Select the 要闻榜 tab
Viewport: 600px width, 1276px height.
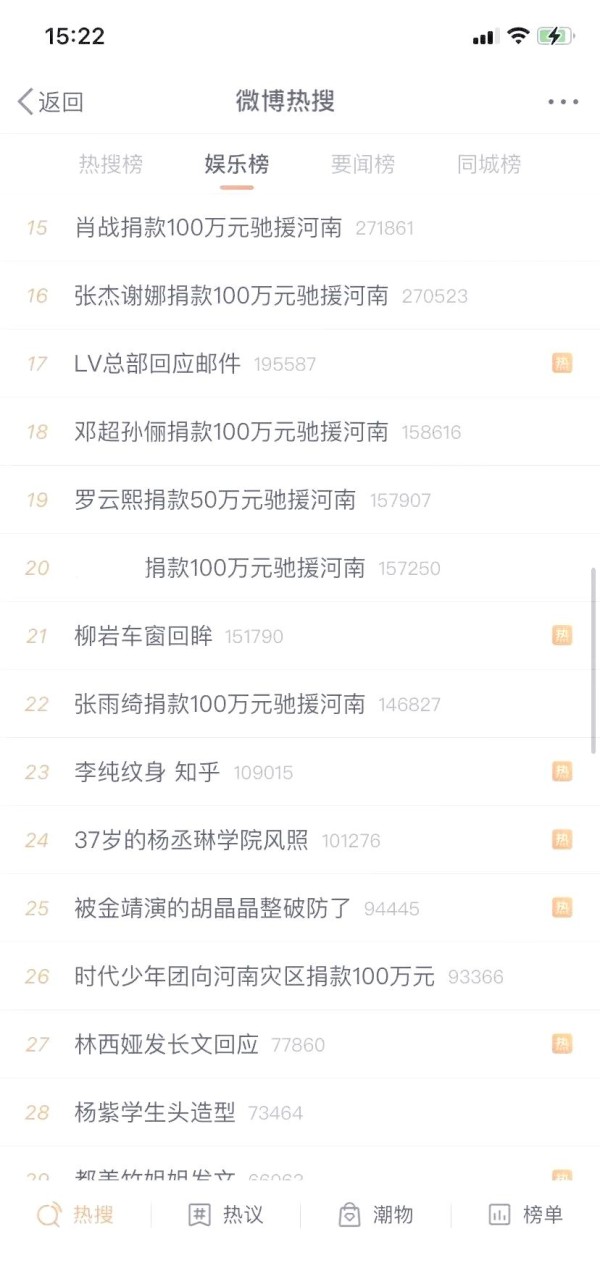click(x=362, y=165)
